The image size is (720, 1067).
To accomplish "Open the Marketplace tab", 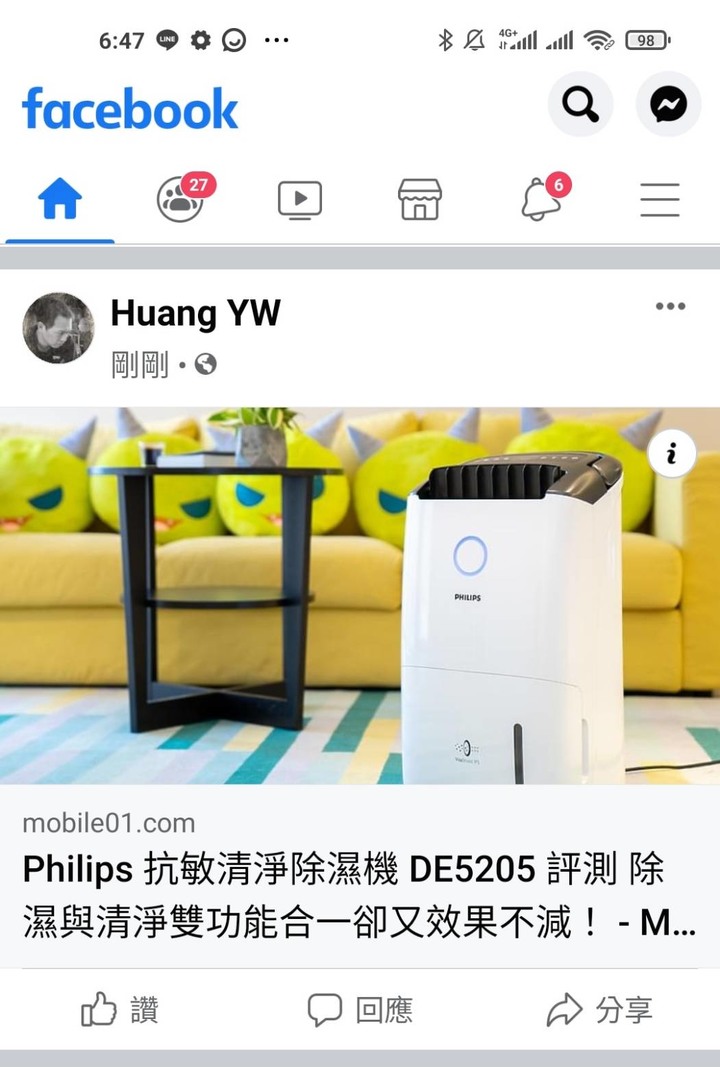I will 419,200.
